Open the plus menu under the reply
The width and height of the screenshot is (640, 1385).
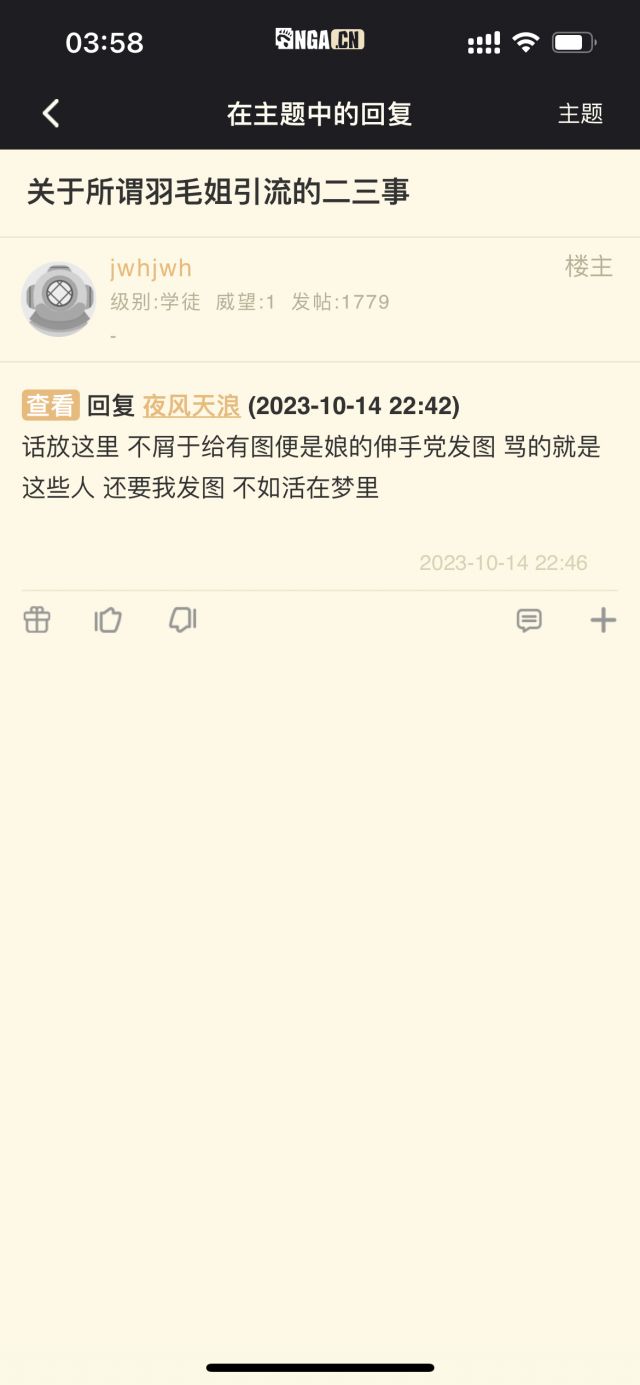(603, 620)
